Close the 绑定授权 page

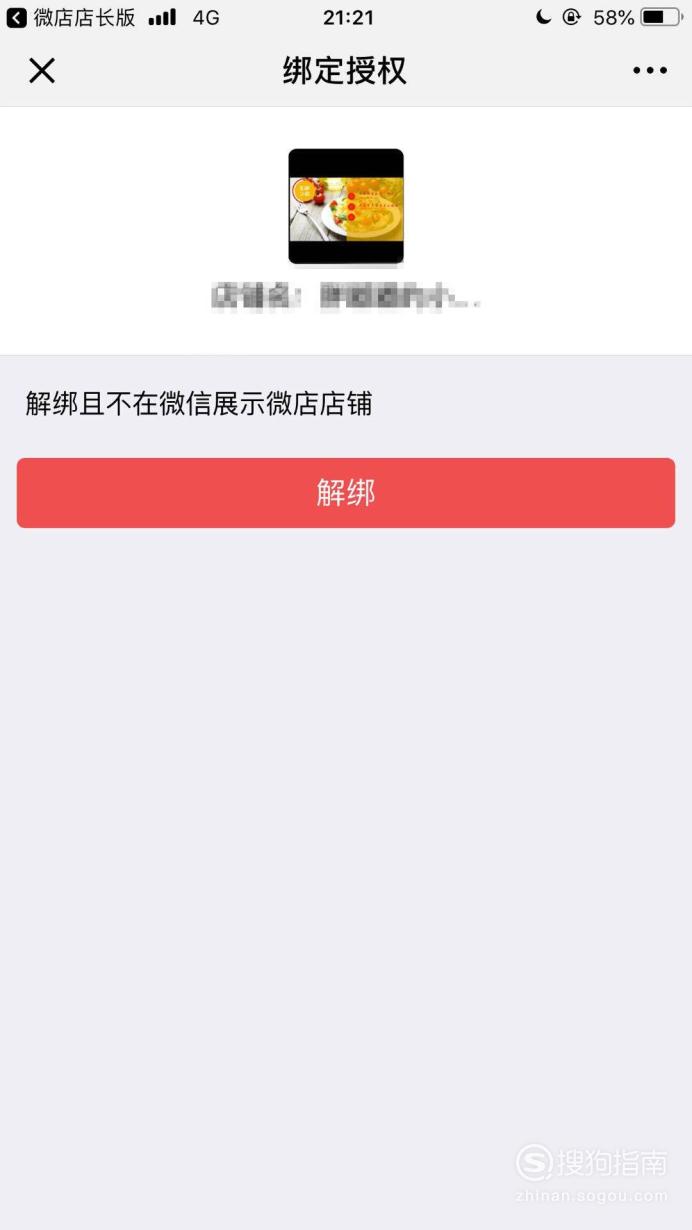click(42, 70)
